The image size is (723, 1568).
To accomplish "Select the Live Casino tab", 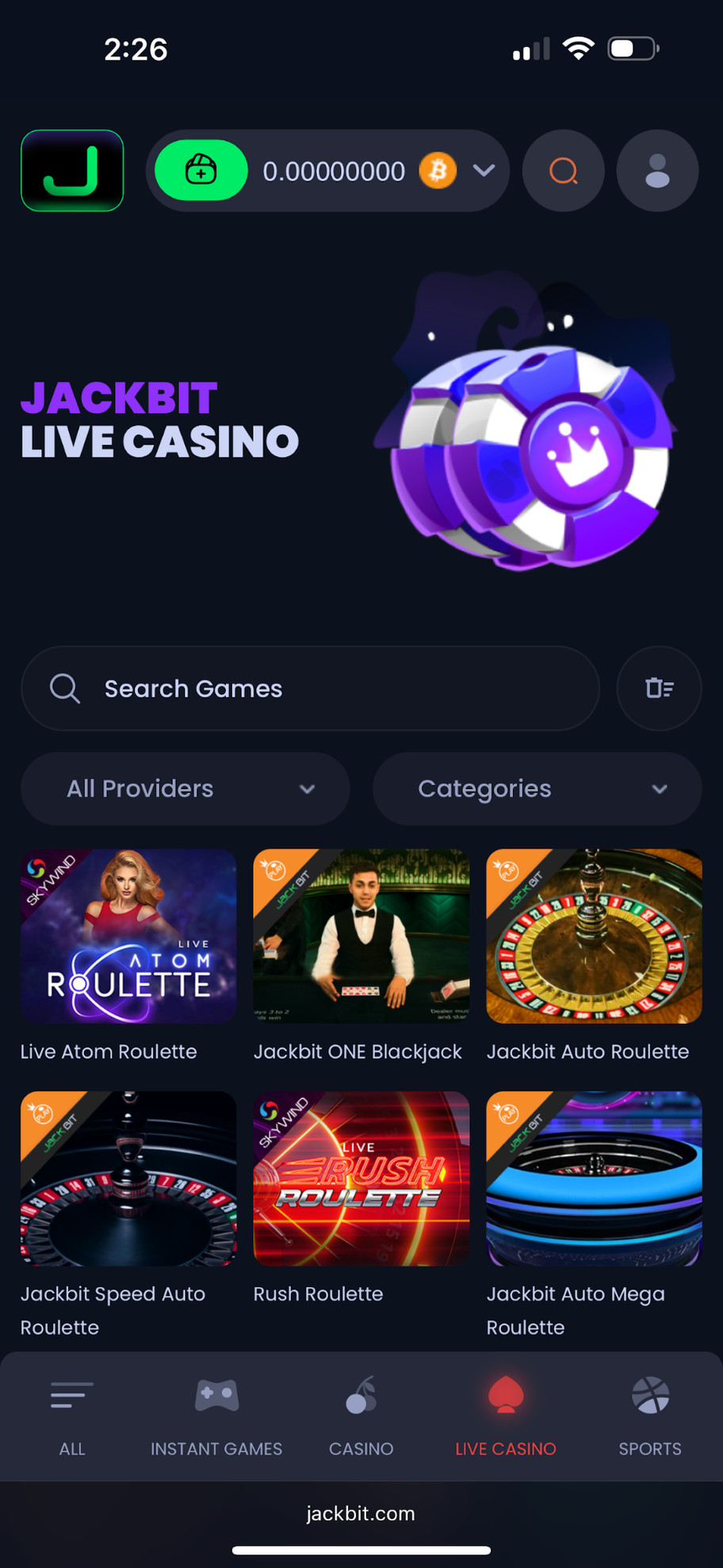I will pyautogui.click(x=506, y=1417).
